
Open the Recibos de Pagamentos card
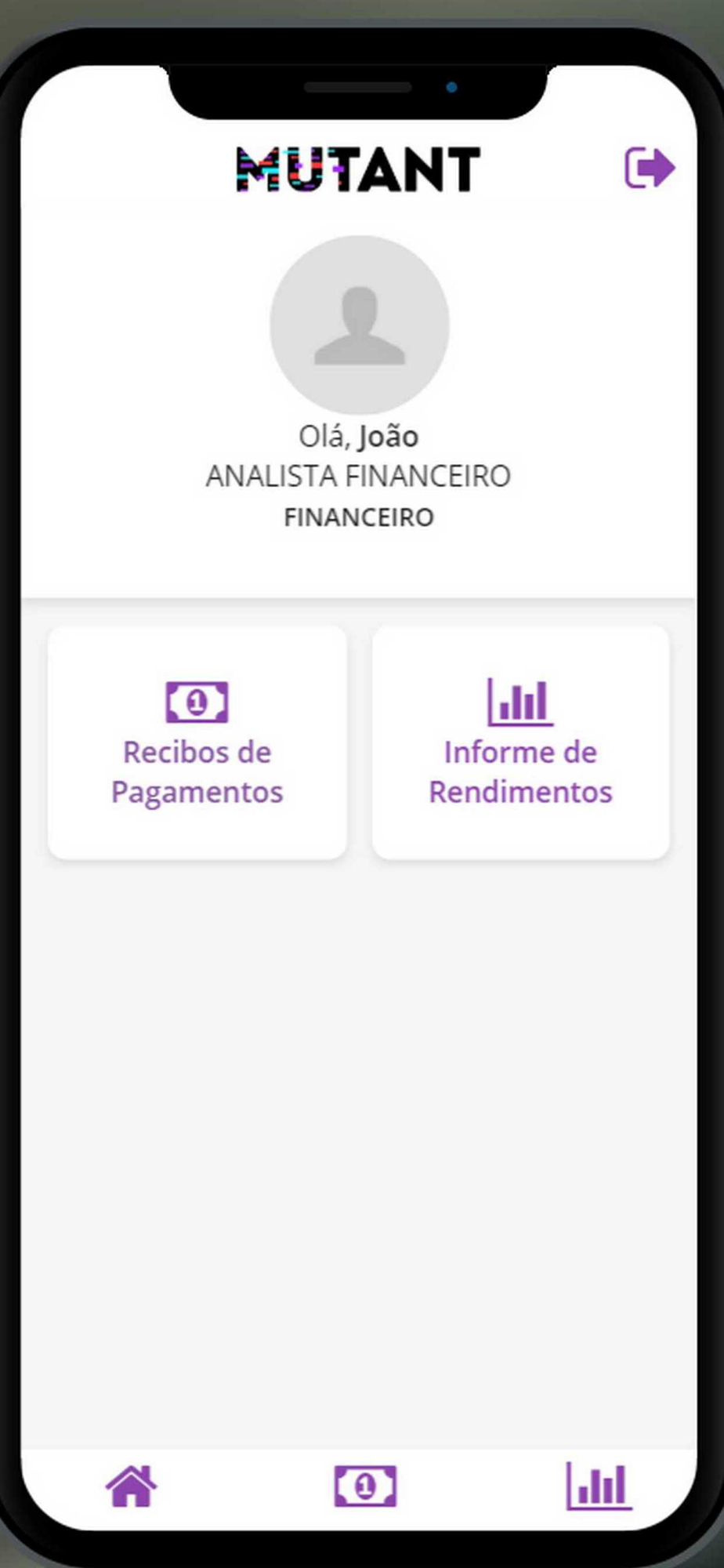(197, 742)
